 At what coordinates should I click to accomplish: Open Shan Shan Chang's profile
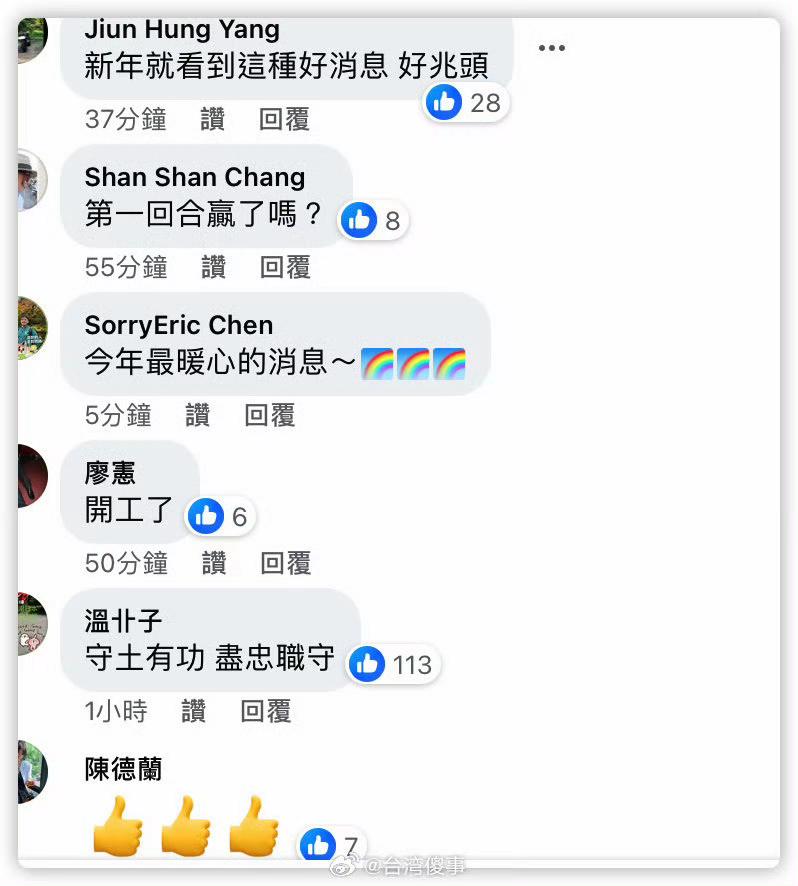point(194,178)
